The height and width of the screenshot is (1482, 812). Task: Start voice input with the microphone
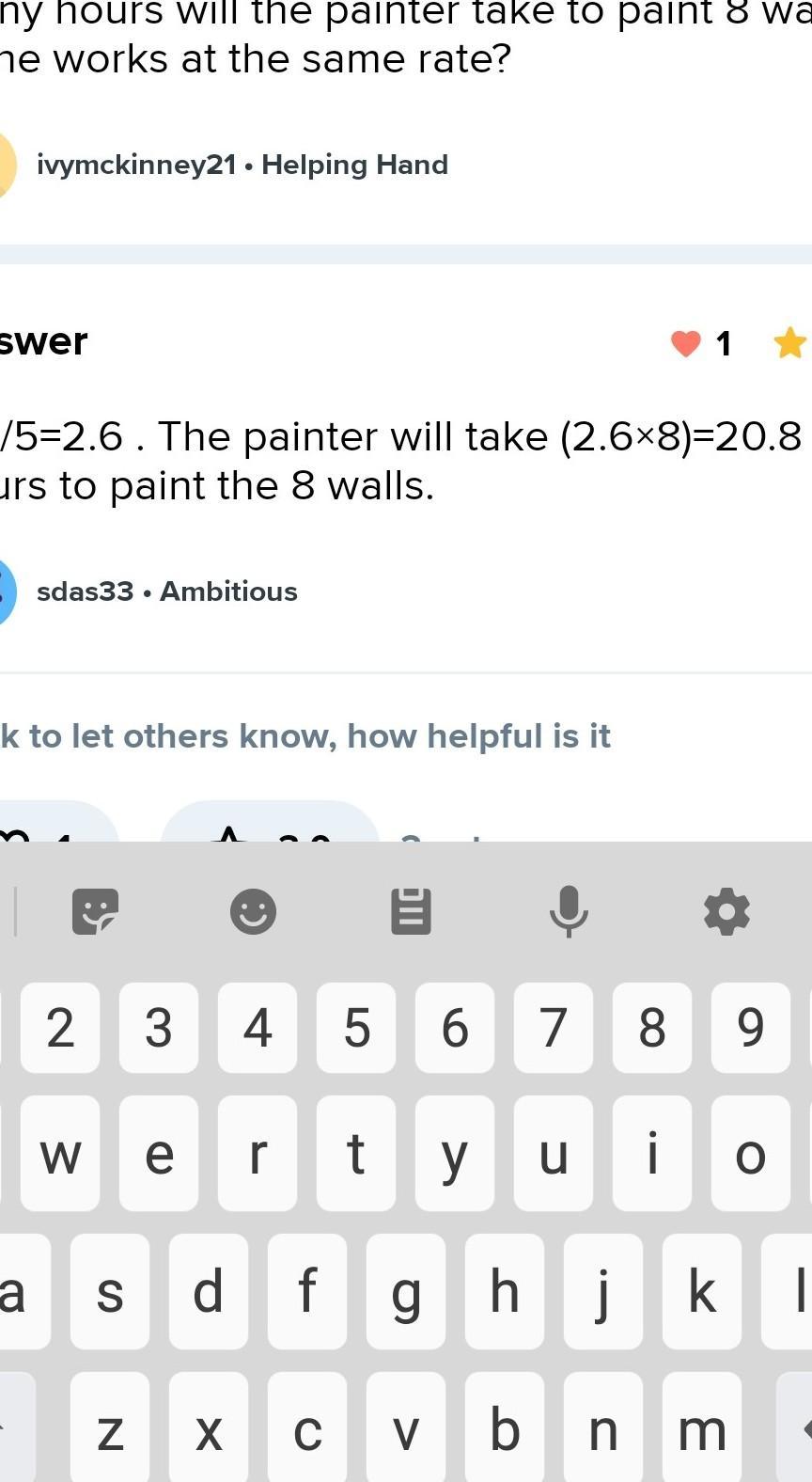(569, 911)
